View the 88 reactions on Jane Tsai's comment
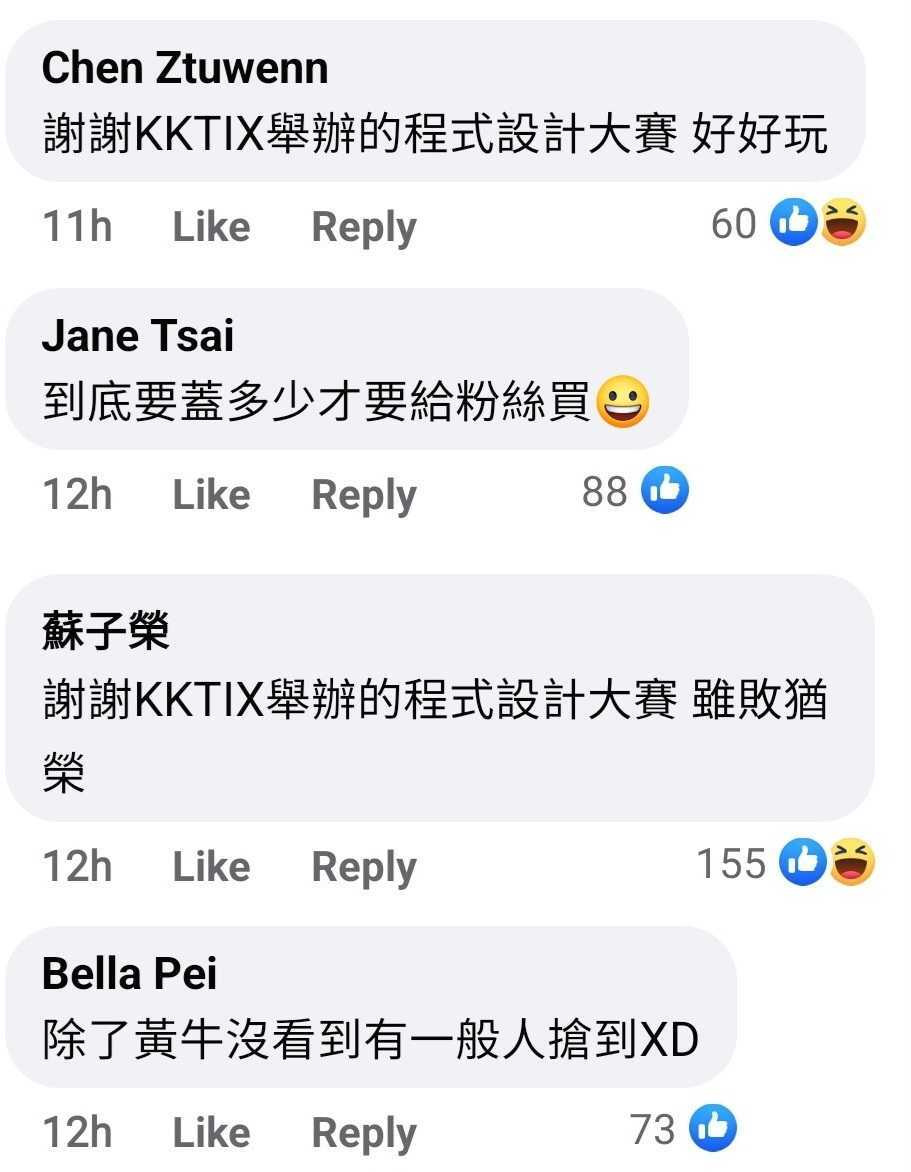The height and width of the screenshot is (1172, 911). 634,492
